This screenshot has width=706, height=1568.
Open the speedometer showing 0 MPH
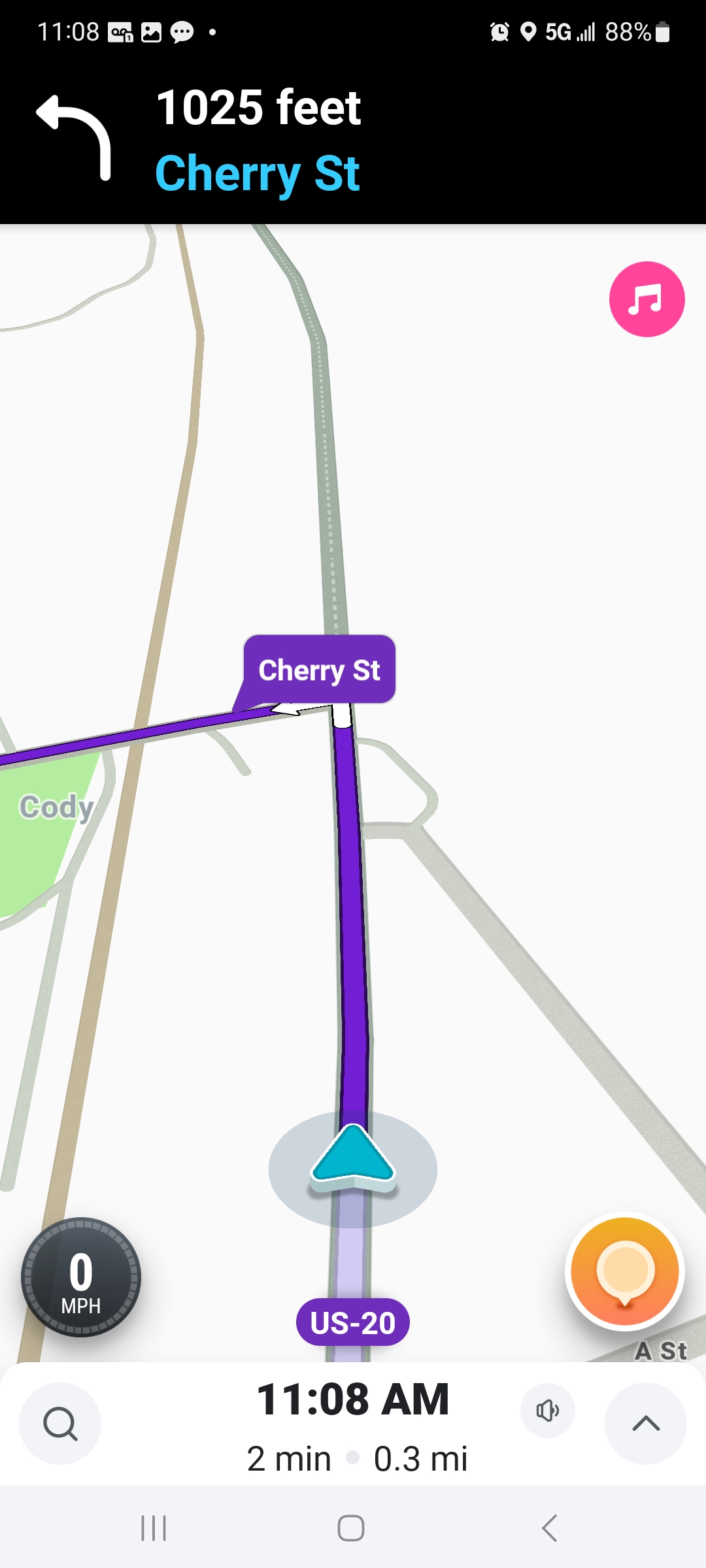coord(81,1277)
